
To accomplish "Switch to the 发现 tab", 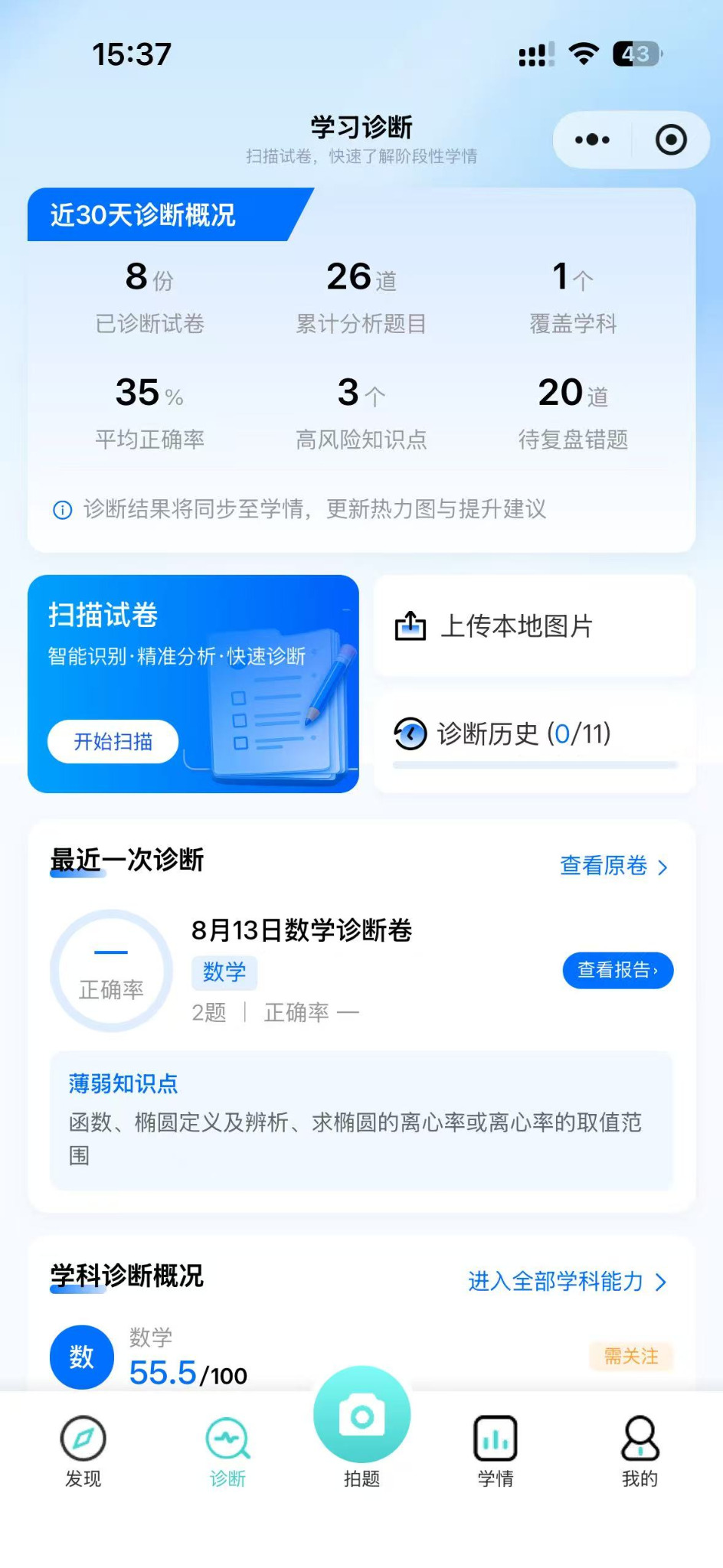I will point(83,1451).
